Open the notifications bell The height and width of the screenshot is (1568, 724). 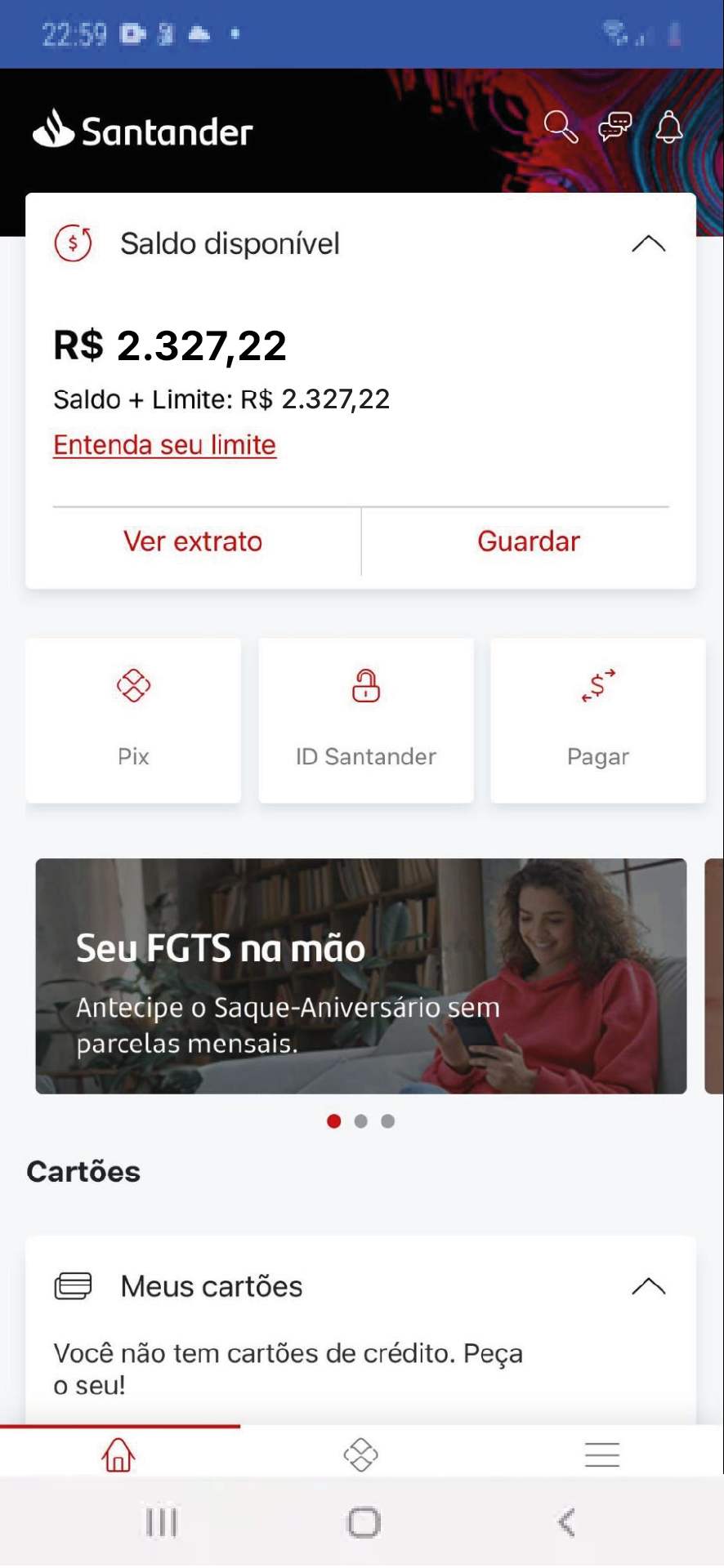coord(669,127)
